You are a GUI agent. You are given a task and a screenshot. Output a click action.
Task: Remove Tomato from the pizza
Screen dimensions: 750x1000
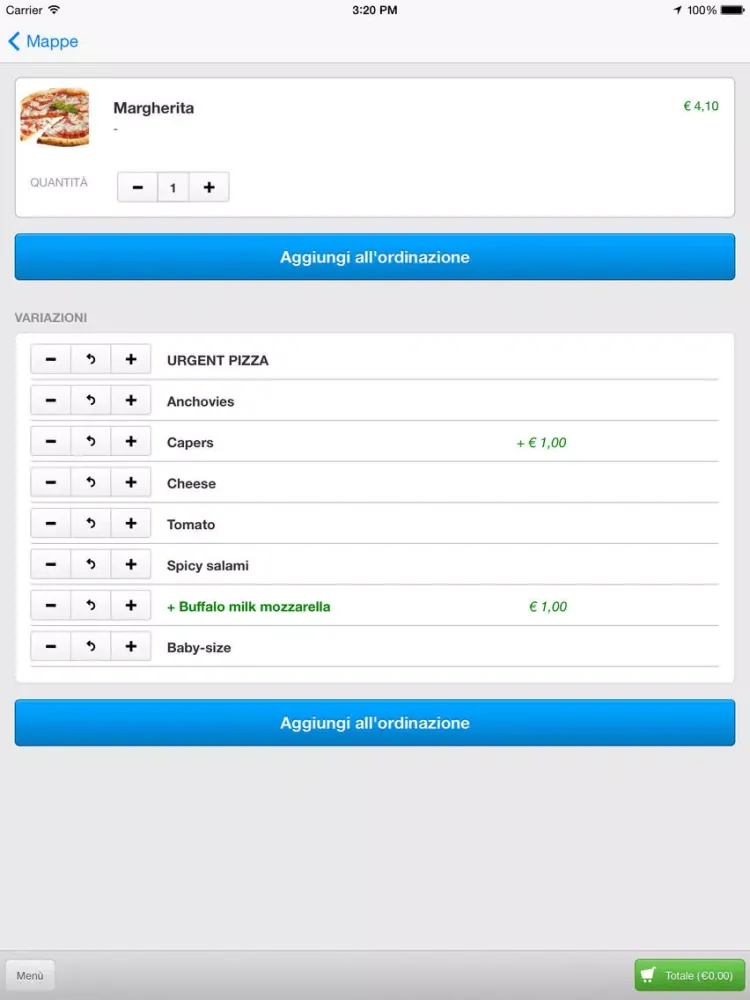[x=51, y=524]
